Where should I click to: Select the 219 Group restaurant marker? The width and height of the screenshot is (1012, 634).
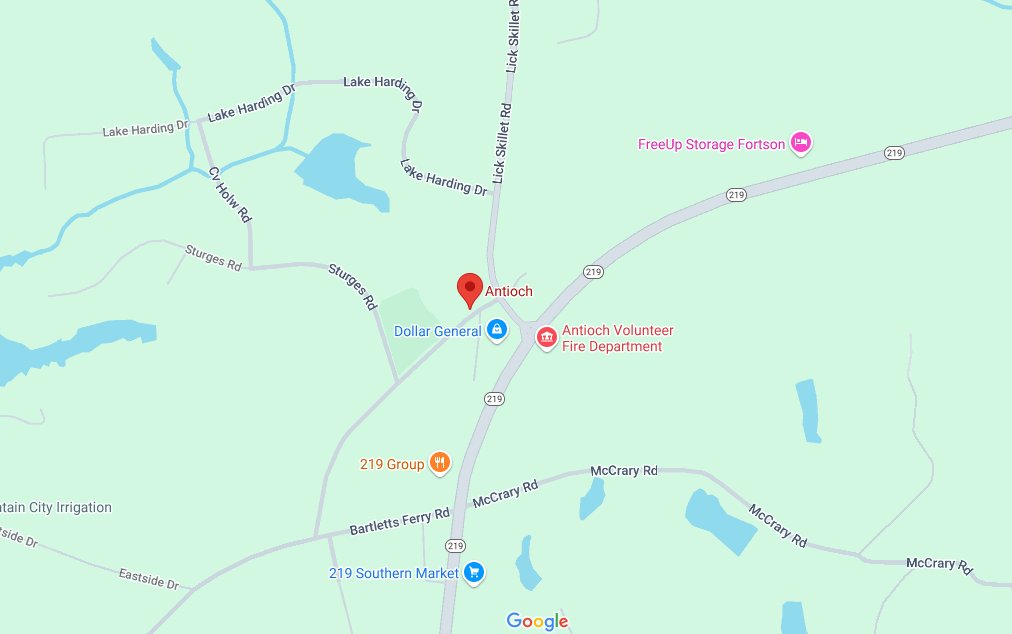tap(439, 463)
